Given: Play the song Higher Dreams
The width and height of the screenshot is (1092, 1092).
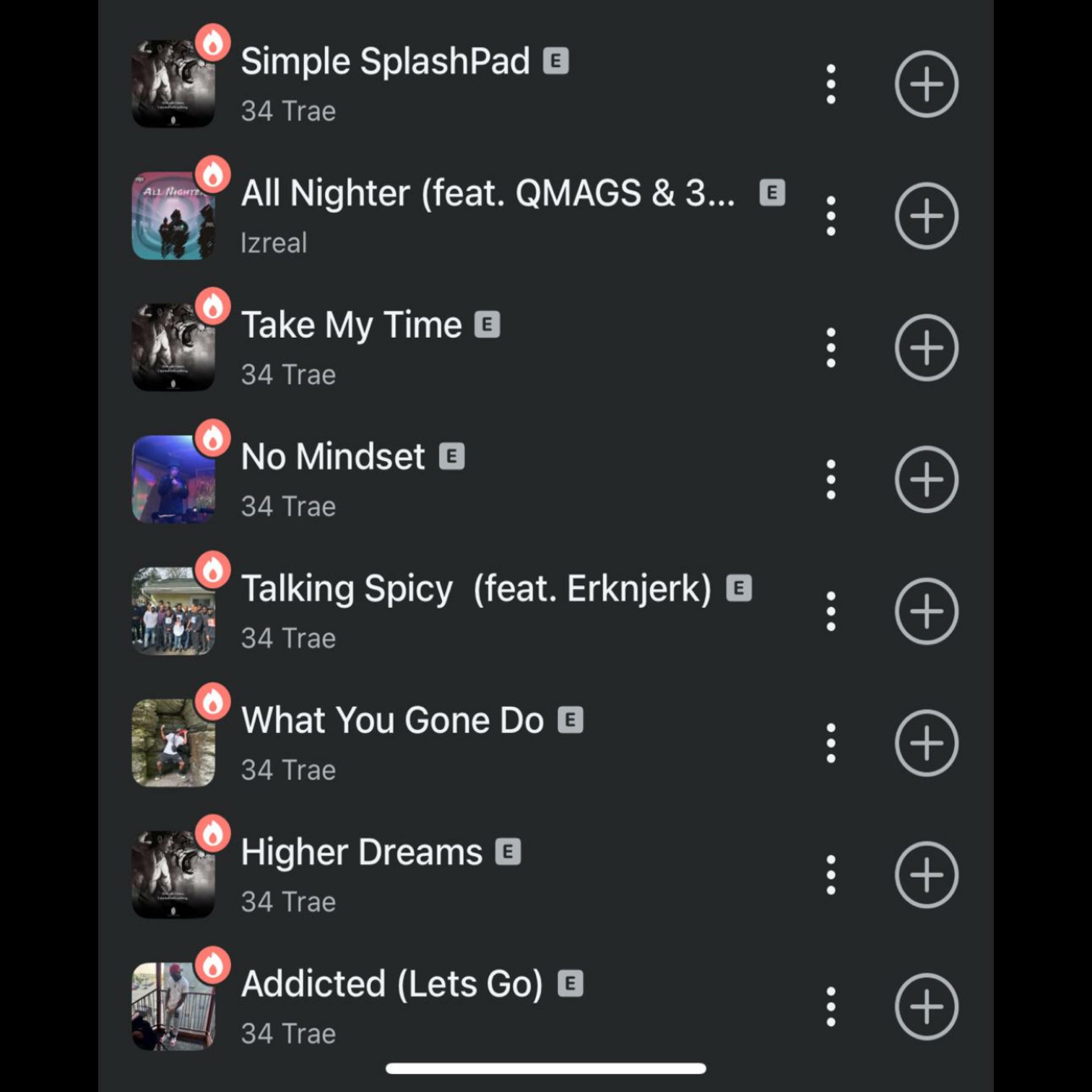Looking at the screenshot, I should tap(362, 852).
